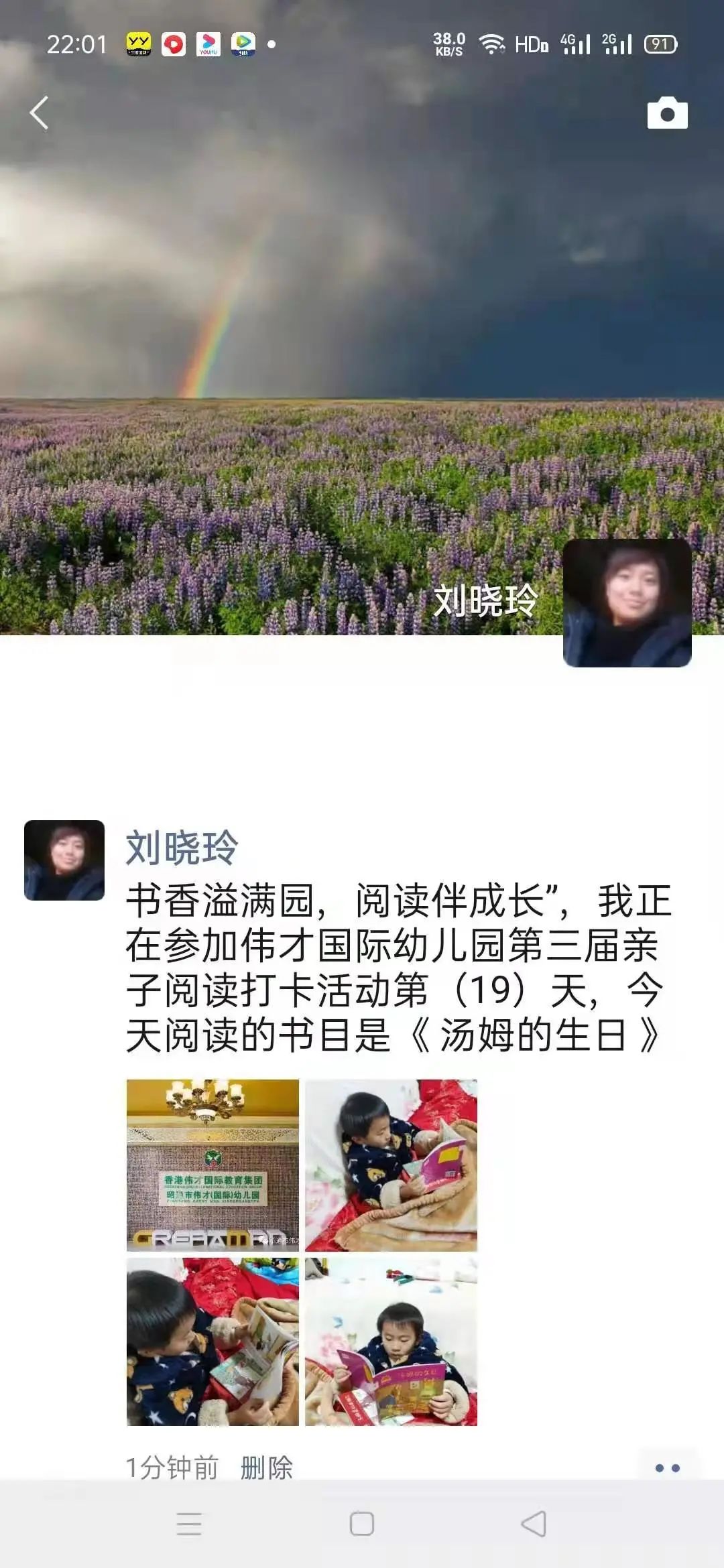Viewport: 724px width, 1568px height.
Task: Go to the system home screen
Action: click(361, 1524)
